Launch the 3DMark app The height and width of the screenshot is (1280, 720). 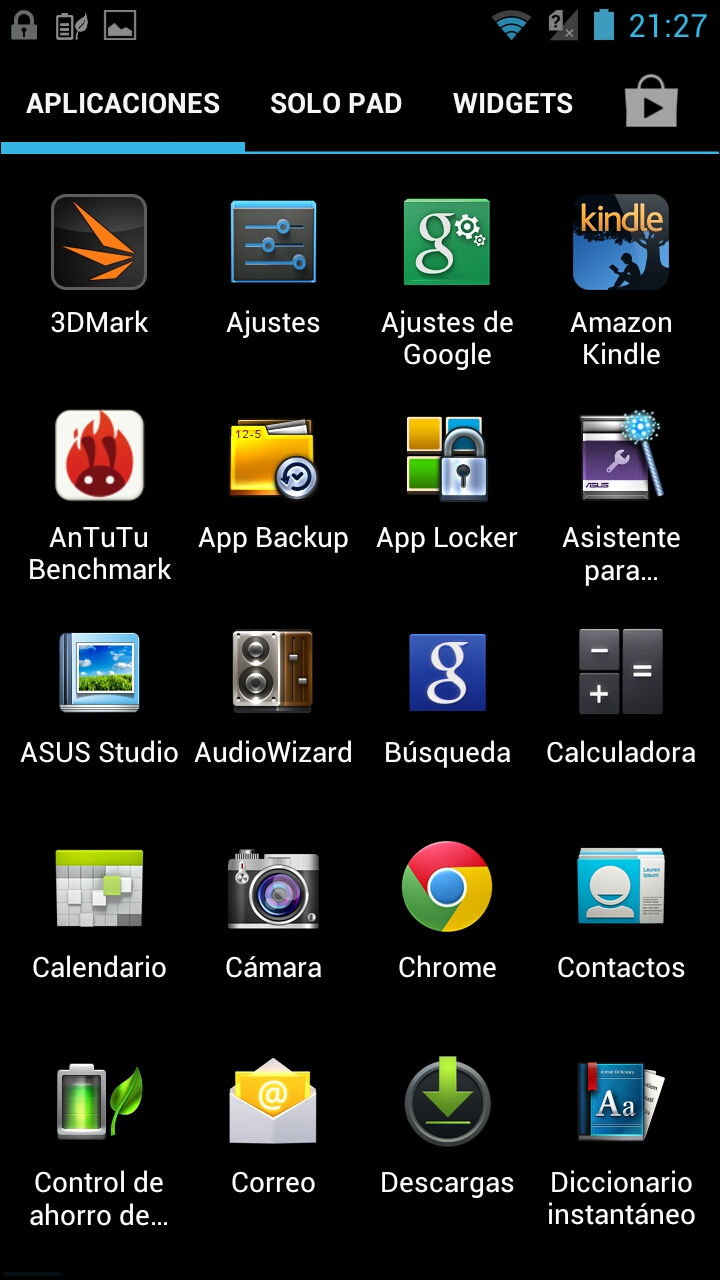coord(99,243)
